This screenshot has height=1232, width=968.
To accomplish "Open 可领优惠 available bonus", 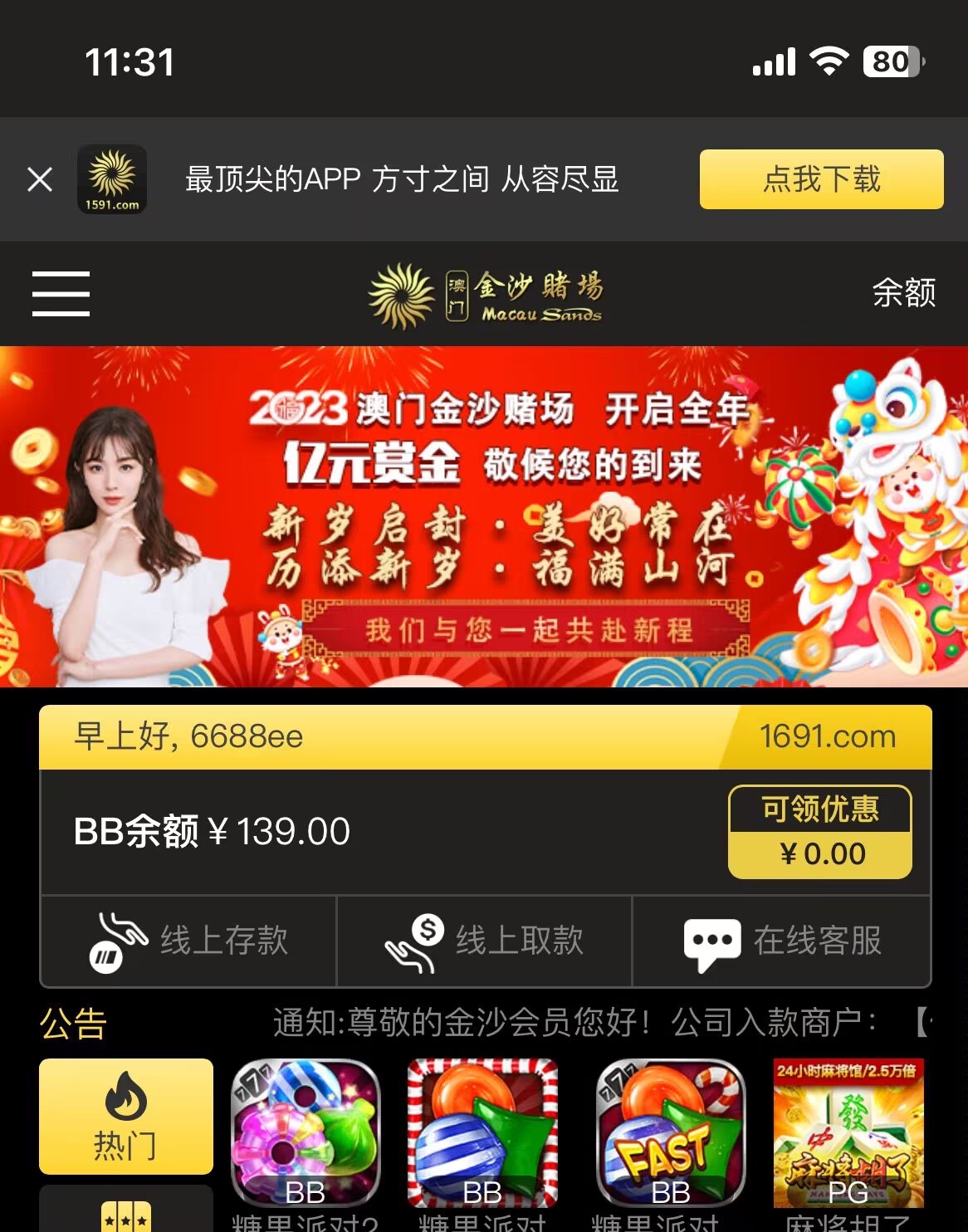I will coord(819,831).
